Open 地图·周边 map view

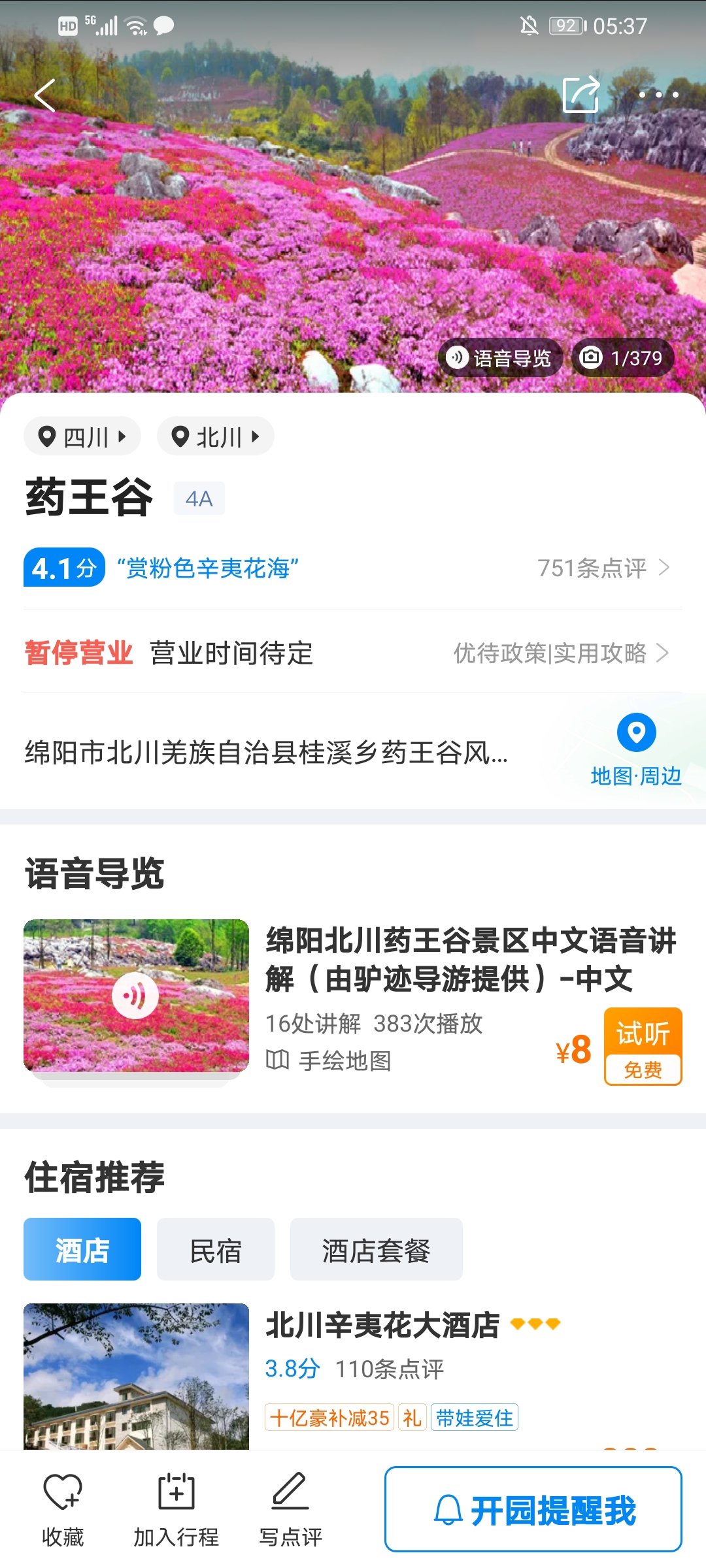click(636, 749)
